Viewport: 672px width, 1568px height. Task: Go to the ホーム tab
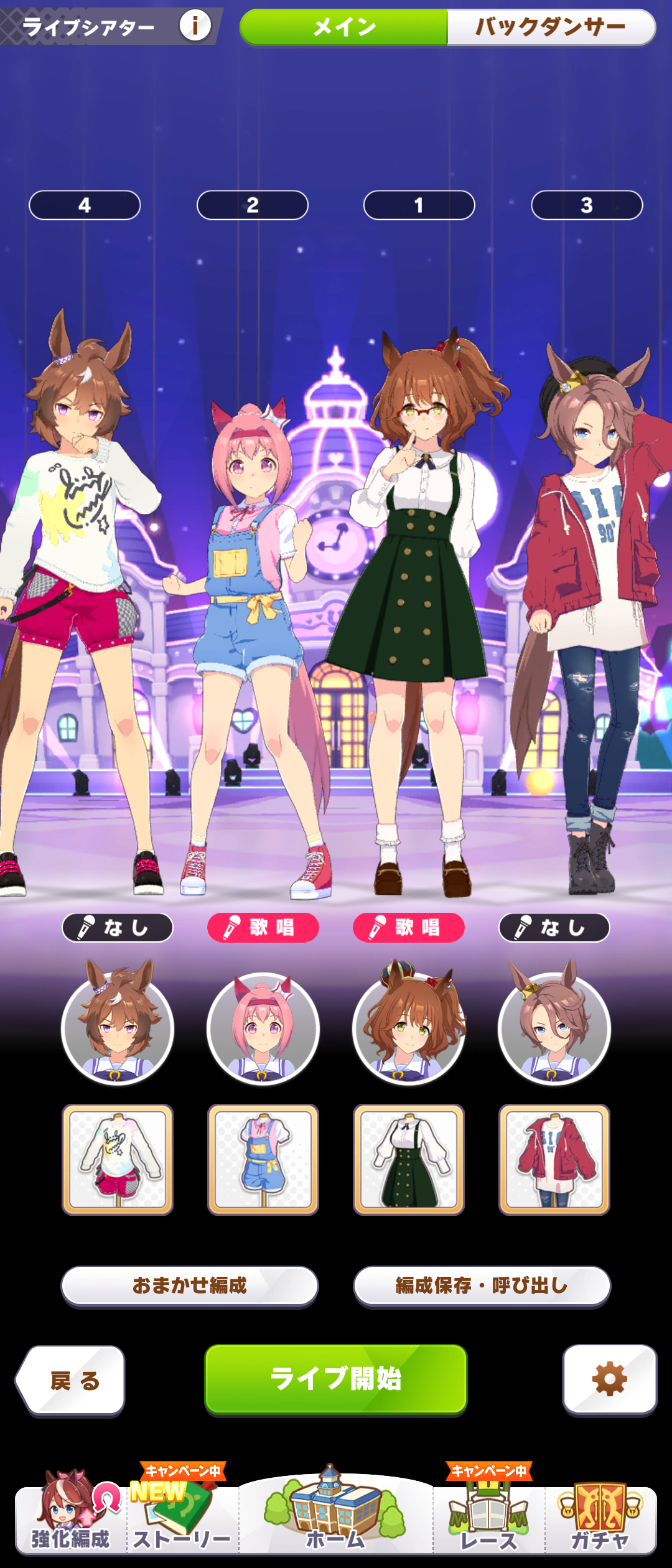coord(336,1518)
